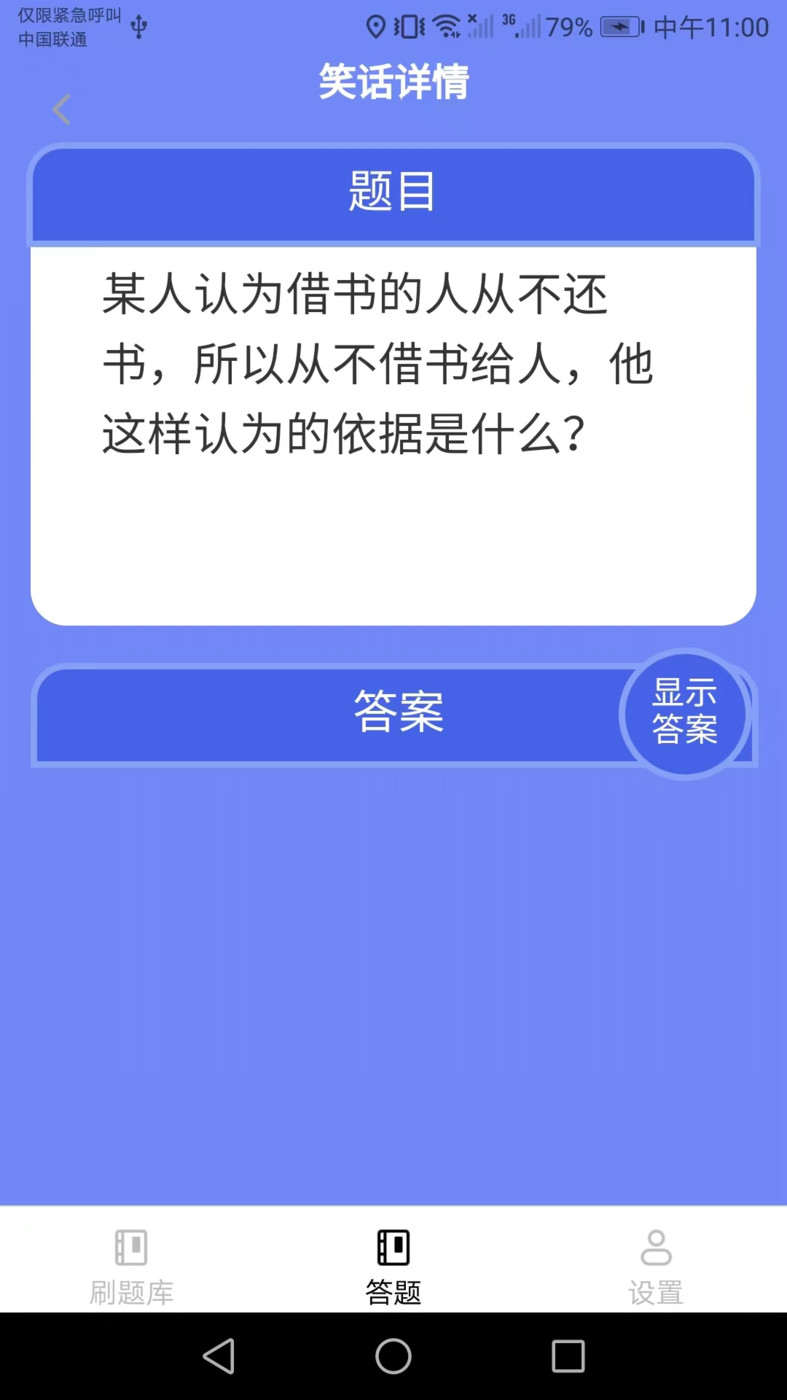The width and height of the screenshot is (787, 1400).
Task: Tap the Wi-Fi status icon
Action: tap(447, 26)
